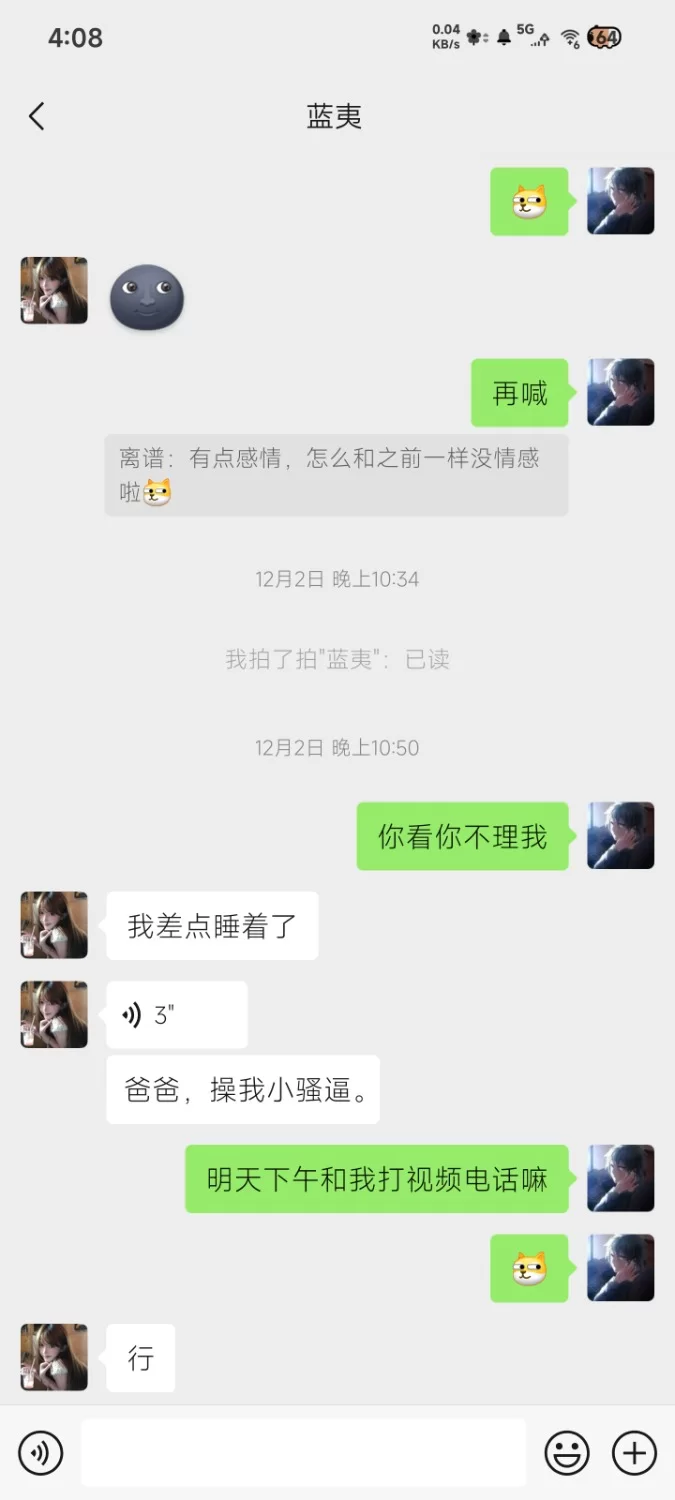The image size is (675, 1500).
Task: Open 蓝夷's avatar beside 我差点睡着了
Action: pos(54,925)
